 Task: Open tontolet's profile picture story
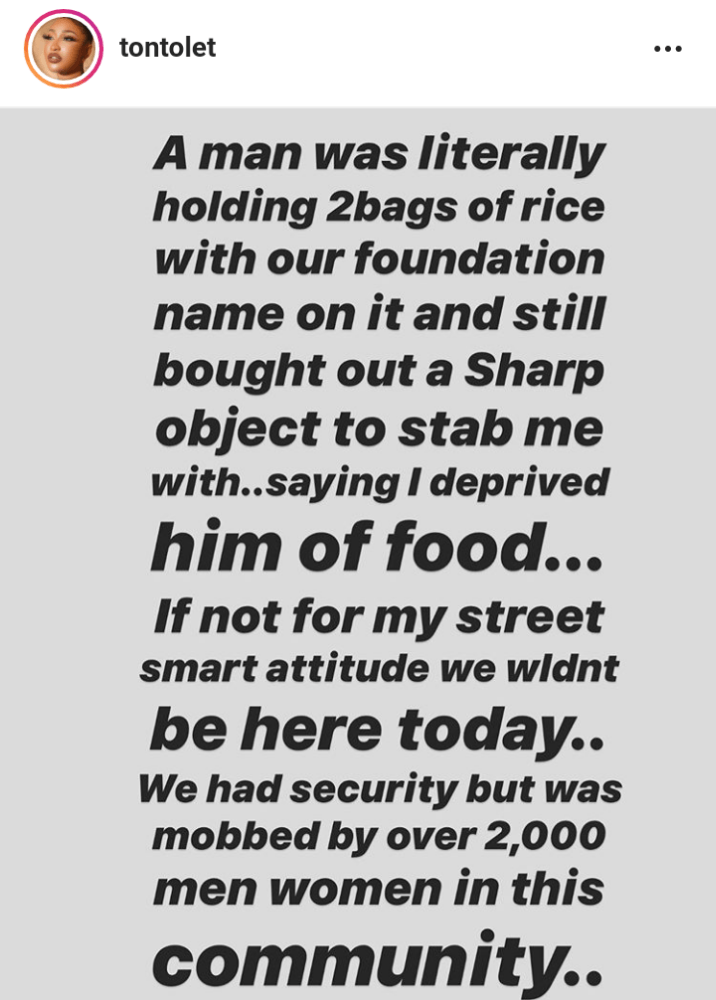(64, 48)
